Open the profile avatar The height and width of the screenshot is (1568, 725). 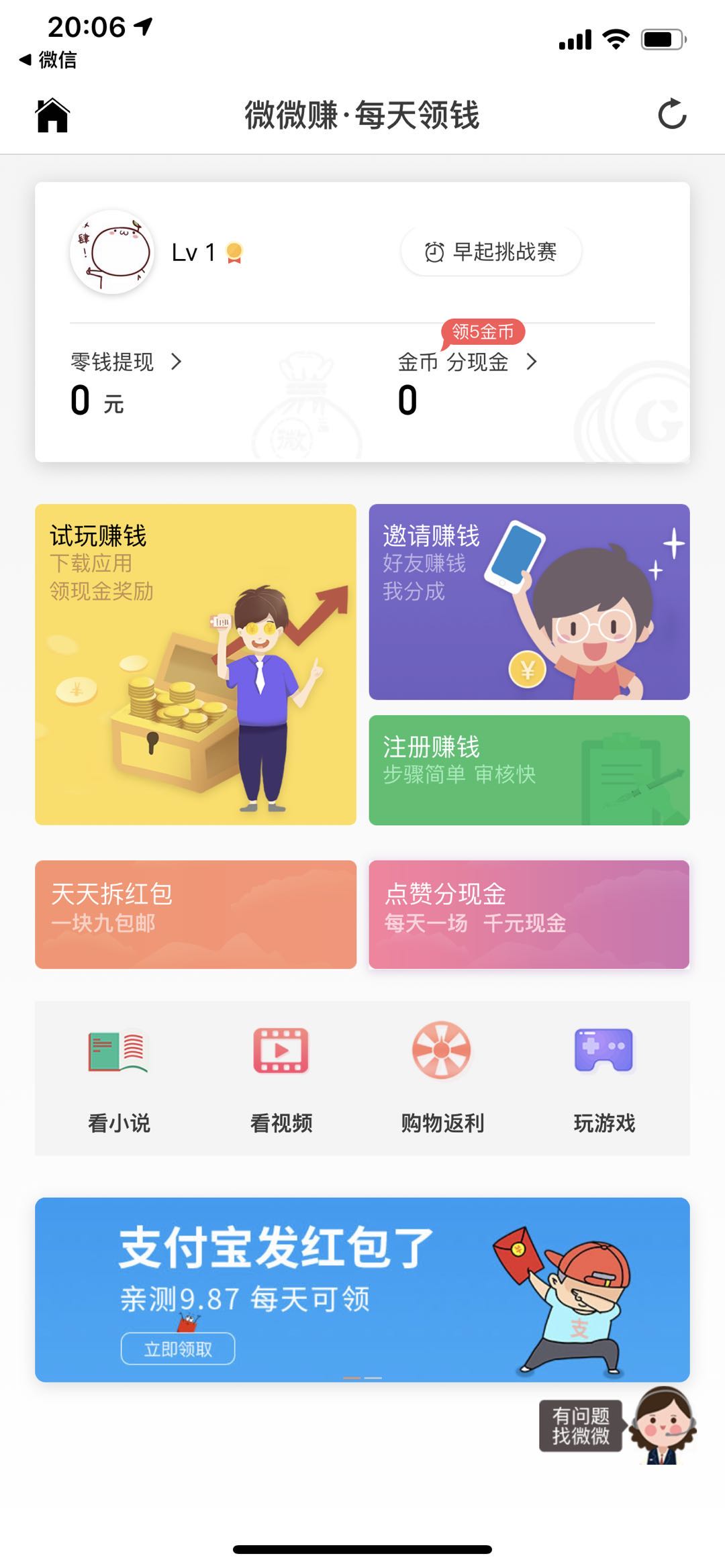coord(112,252)
